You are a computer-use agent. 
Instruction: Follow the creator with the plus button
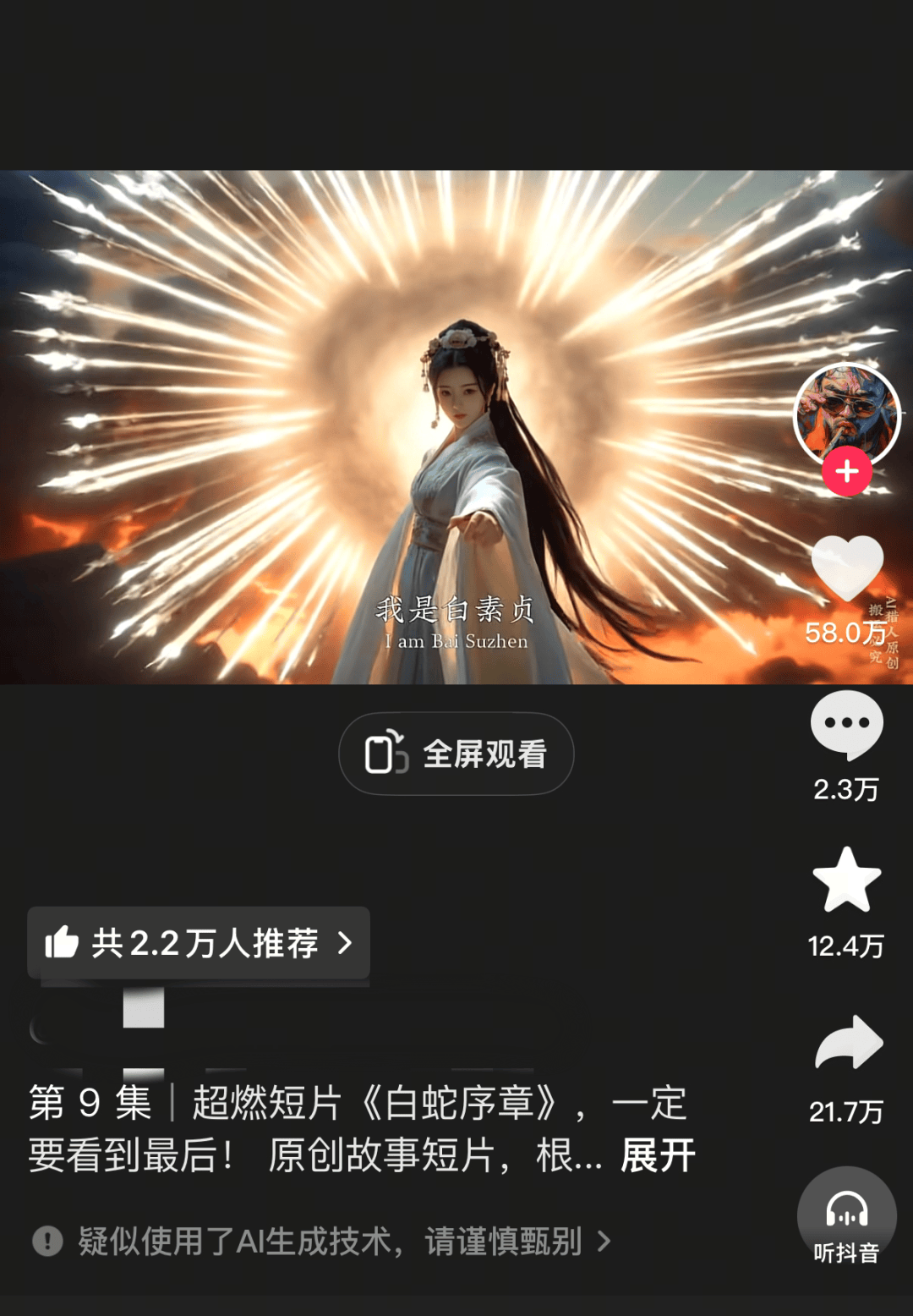846,472
